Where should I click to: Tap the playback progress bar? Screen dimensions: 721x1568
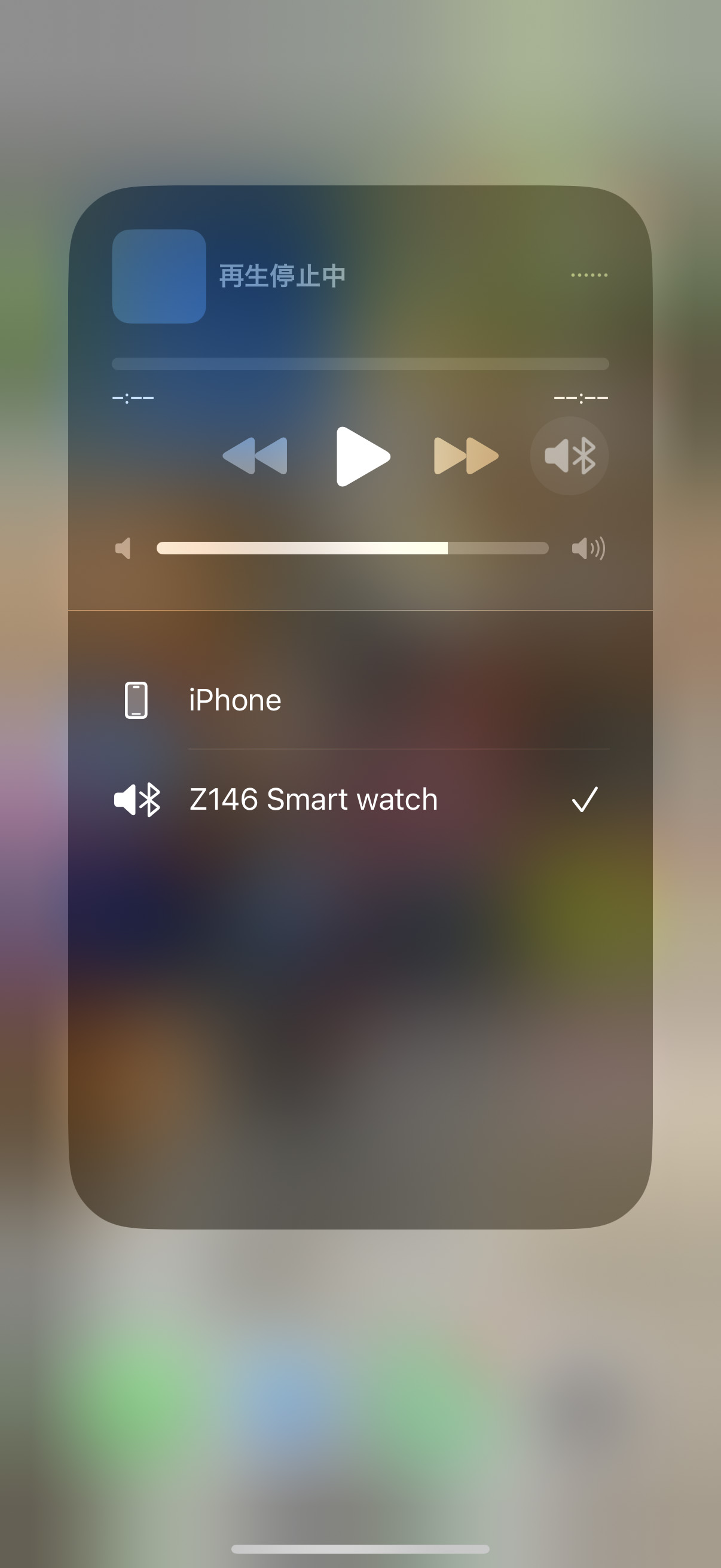[x=360, y=364]
